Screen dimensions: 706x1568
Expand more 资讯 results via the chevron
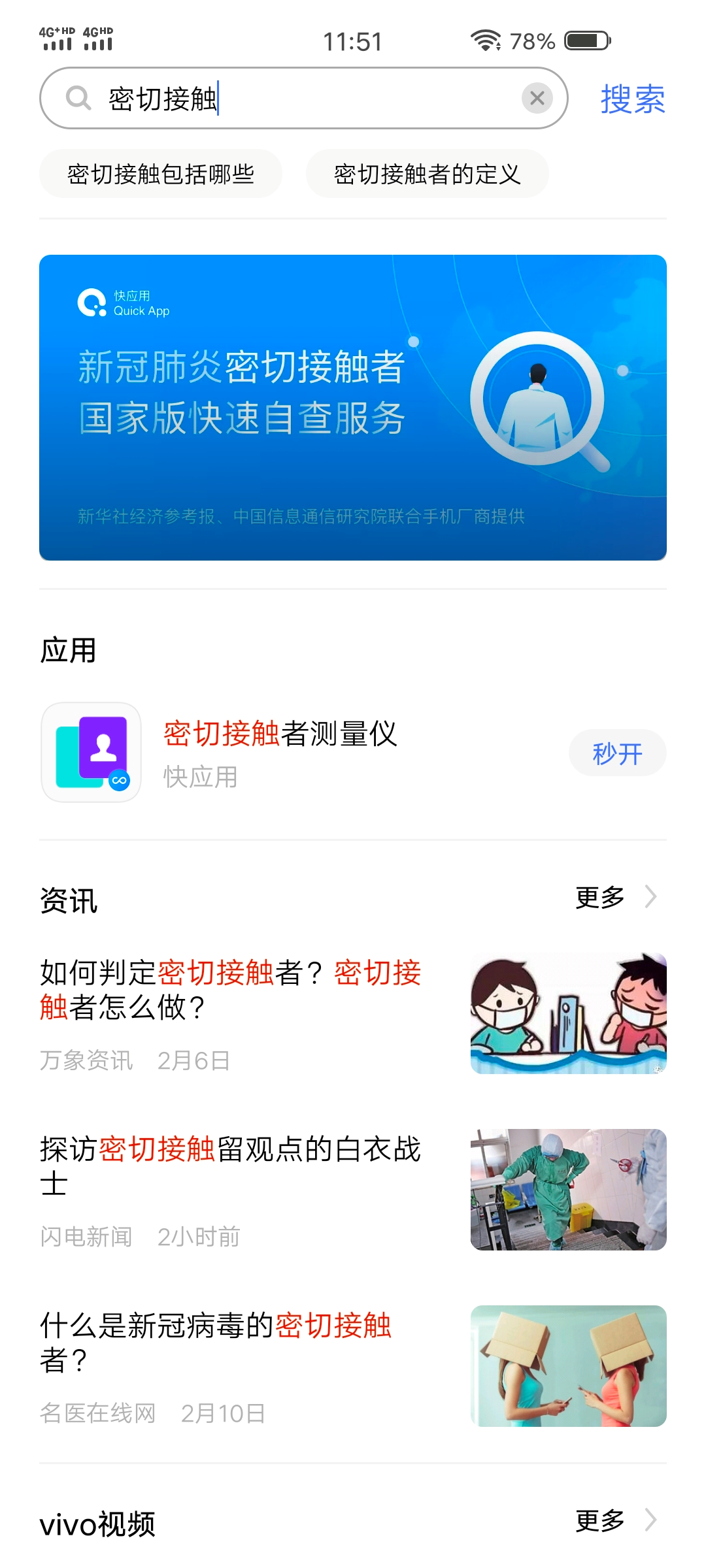[x=650, y=896]
